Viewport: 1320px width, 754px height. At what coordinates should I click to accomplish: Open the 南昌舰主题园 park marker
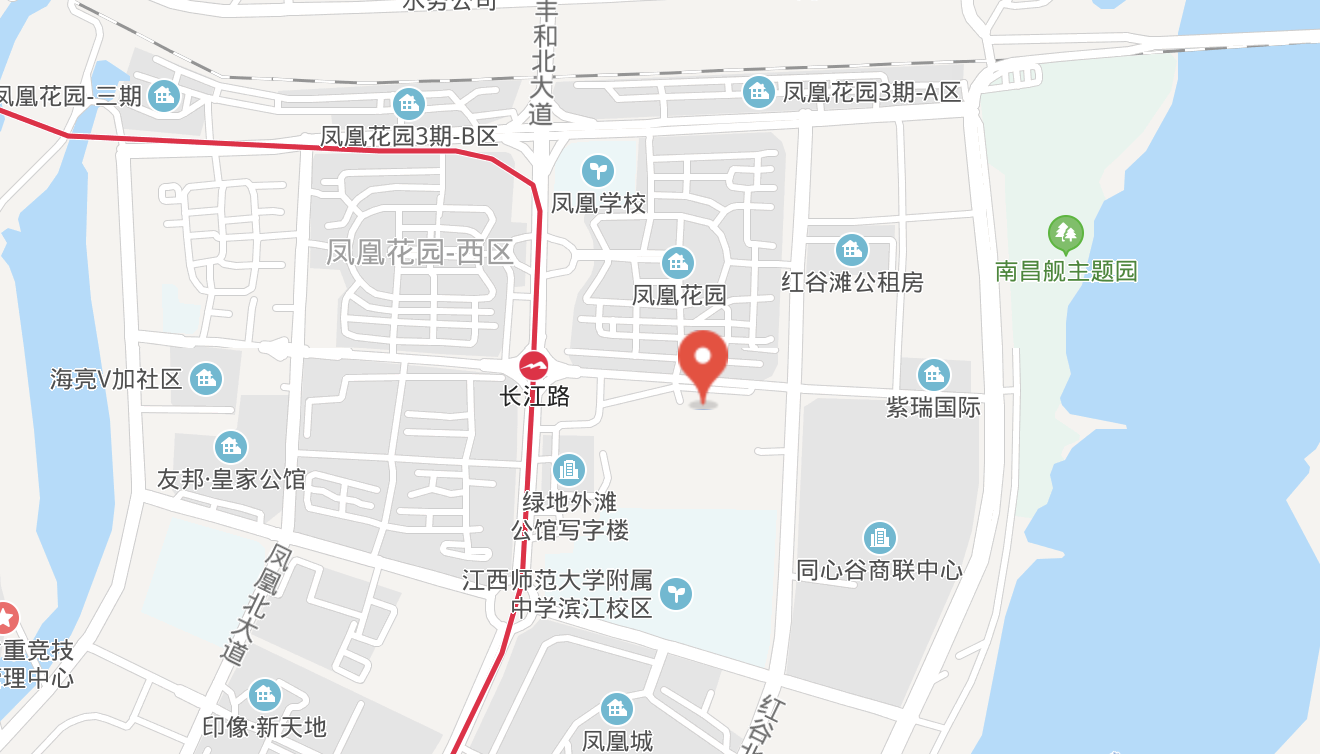1066,234
